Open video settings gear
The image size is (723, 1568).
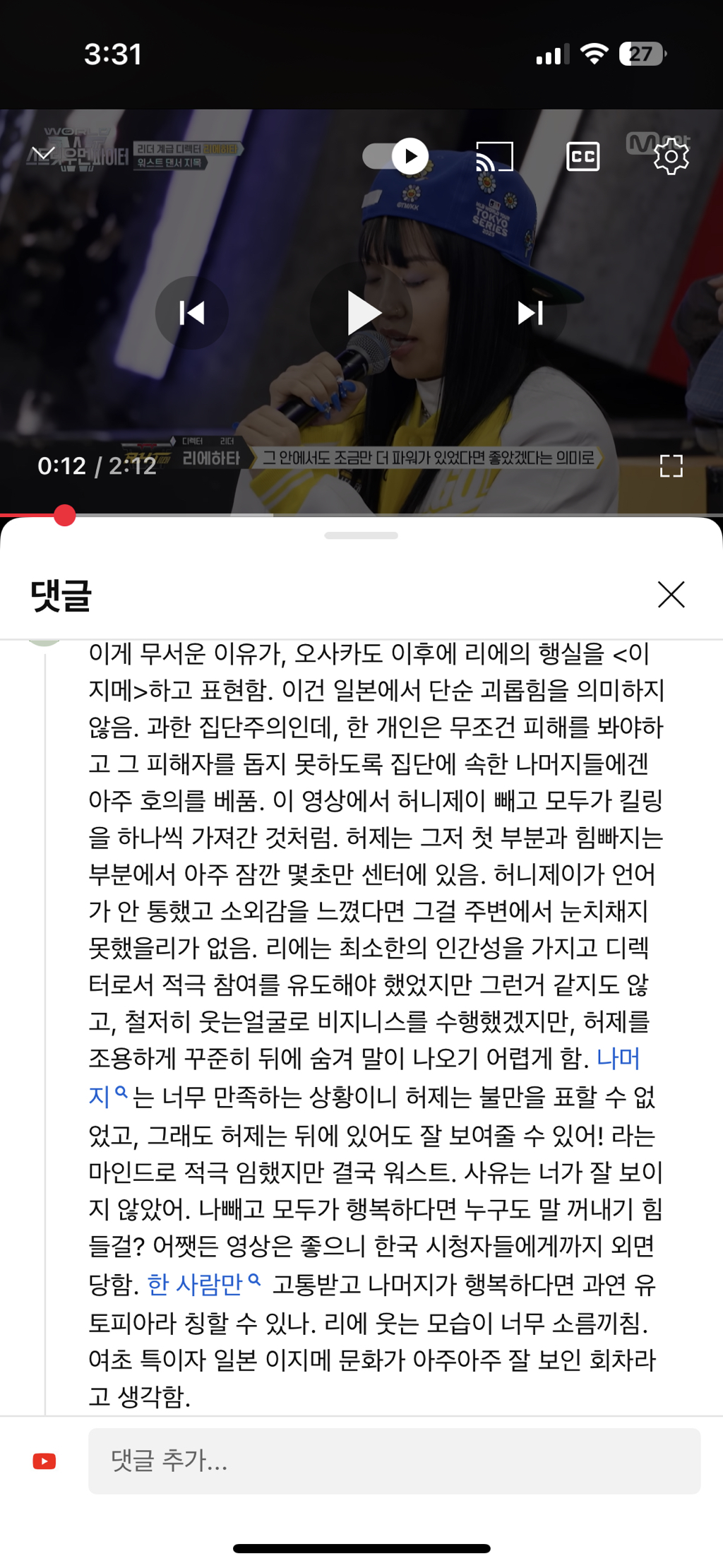point(671,156)
